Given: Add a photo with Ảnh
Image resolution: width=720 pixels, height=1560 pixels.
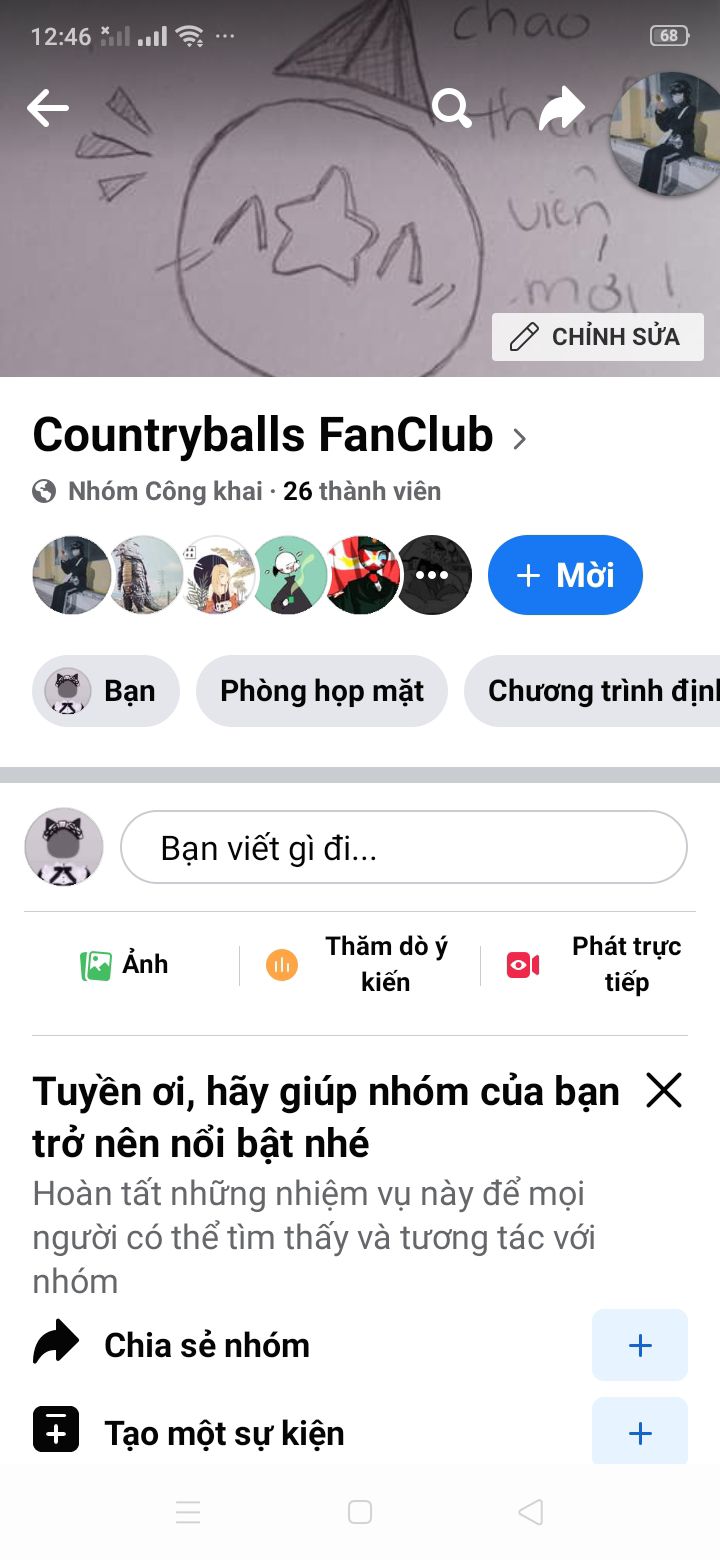Looking at the screenshot, I should point(125,965).
